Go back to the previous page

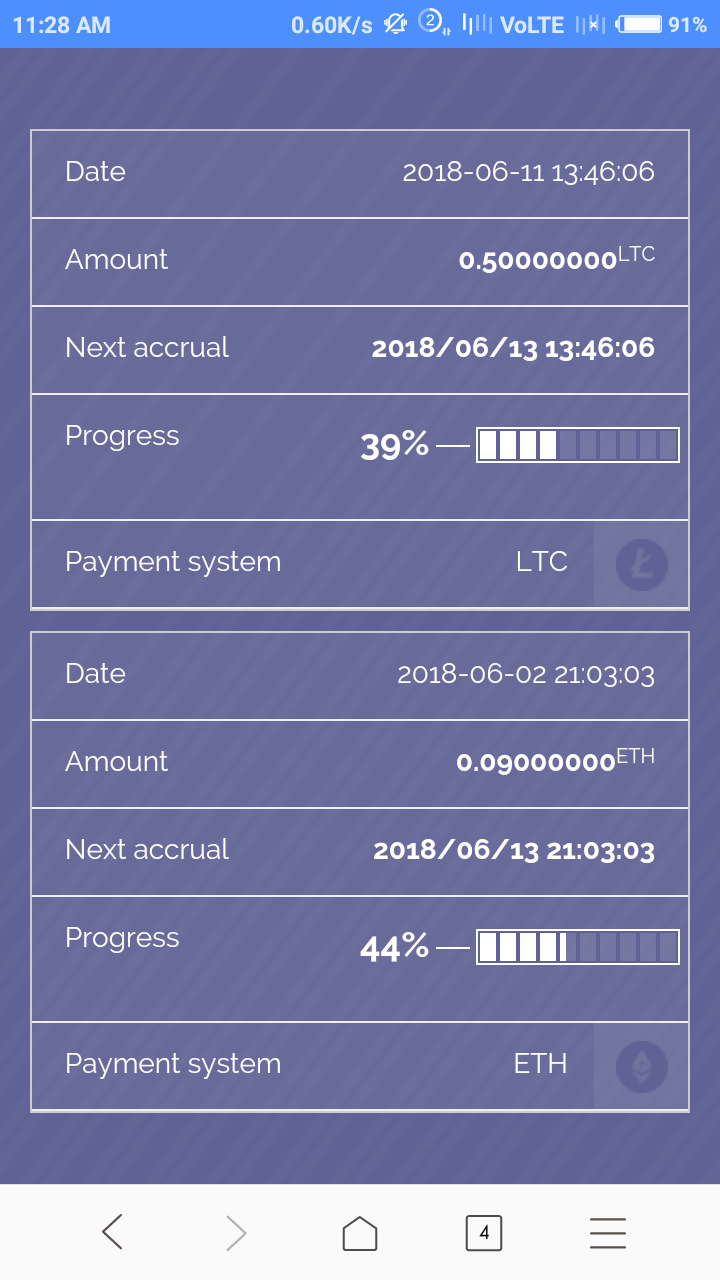[x=112, y=1232]
